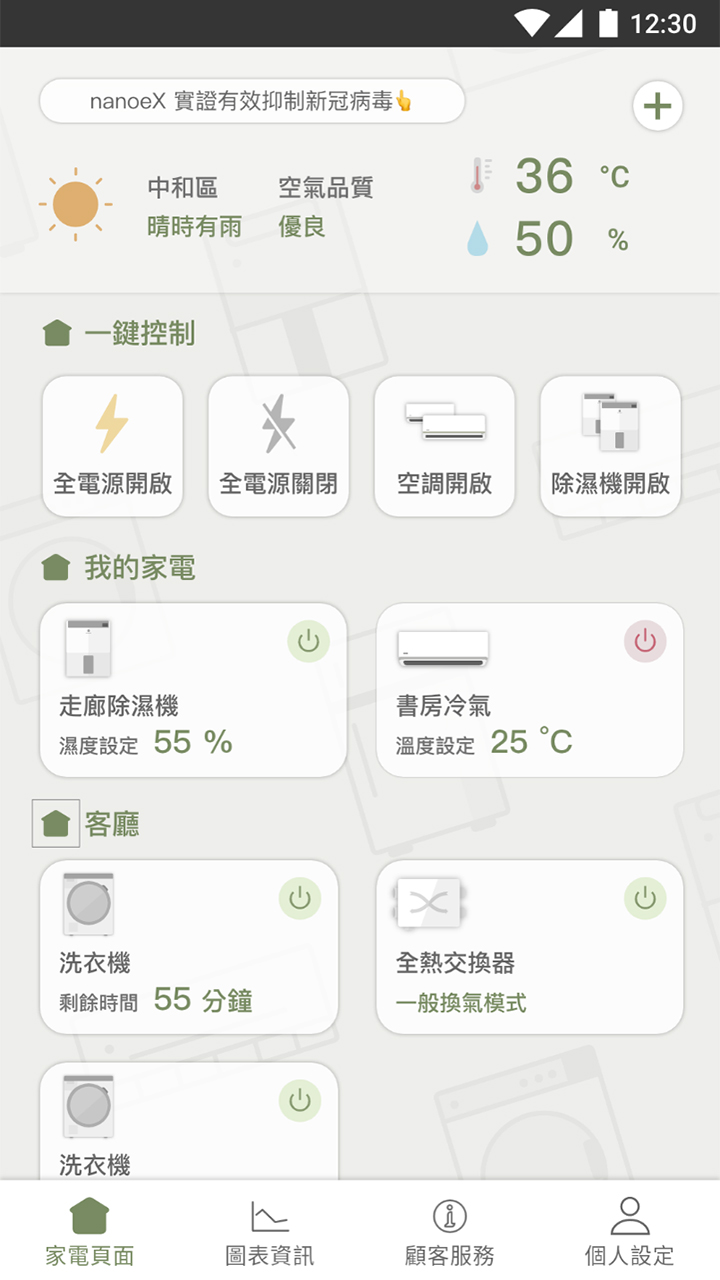Screen dimensions: 720x1280
Task: Open the 顧客服務 tab
Action: pos(450,1228)
